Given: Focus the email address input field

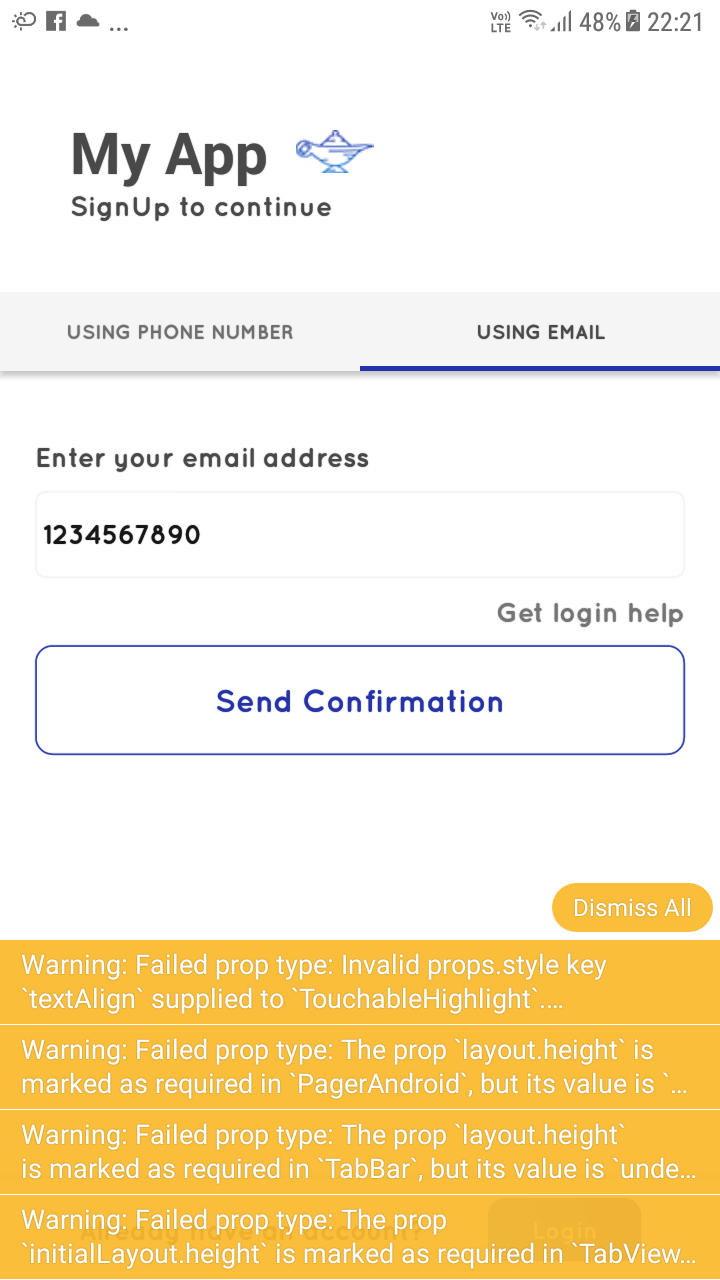Looking at the screenshot, I should [360, 535].
